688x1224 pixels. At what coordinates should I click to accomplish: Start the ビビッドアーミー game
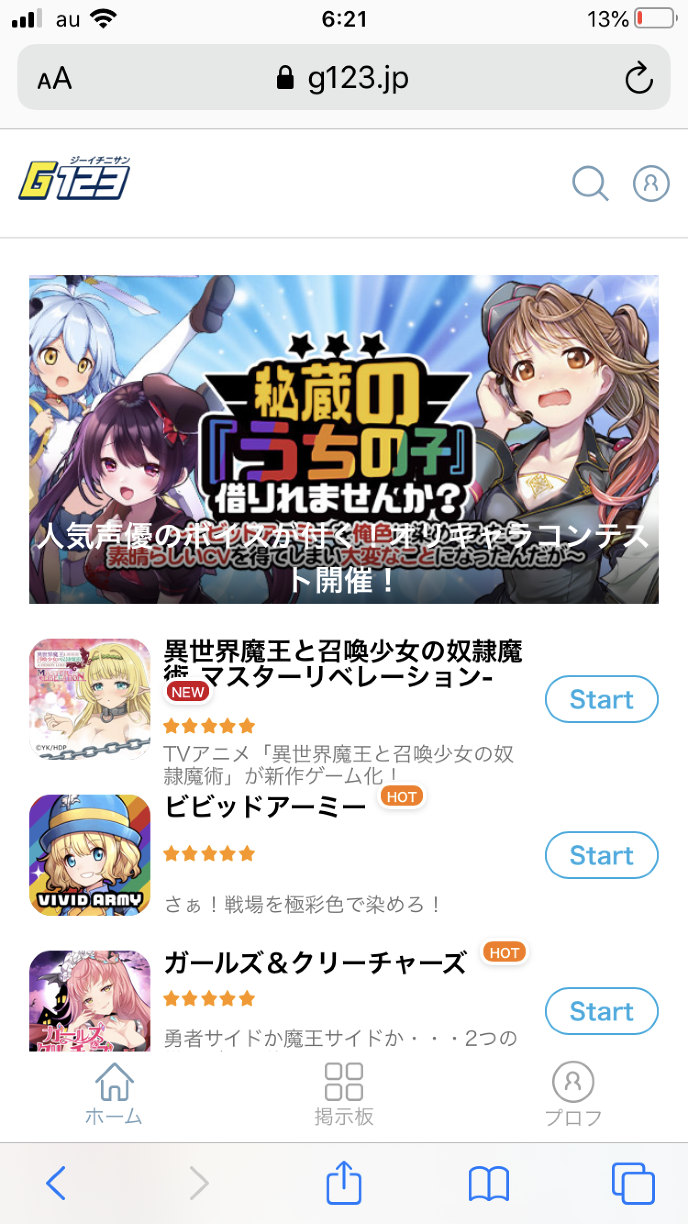(x=601, y=855)
